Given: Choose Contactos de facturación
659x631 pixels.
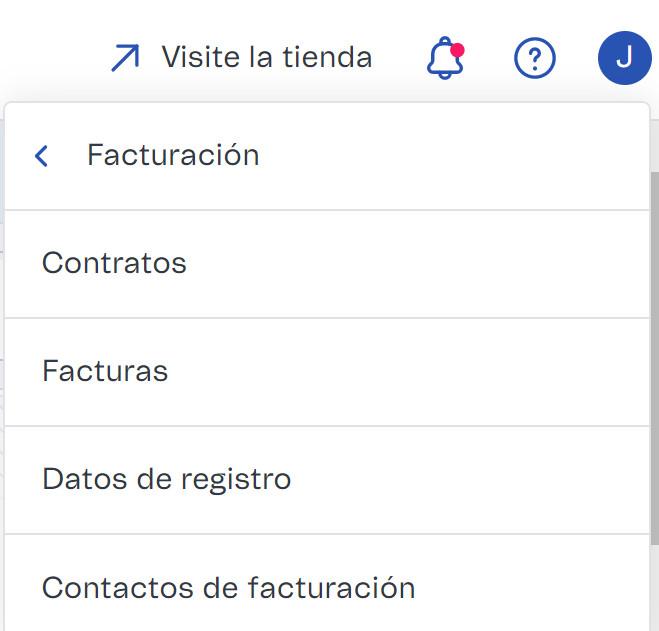Looking at the screenshot, I should coord(228,588).
